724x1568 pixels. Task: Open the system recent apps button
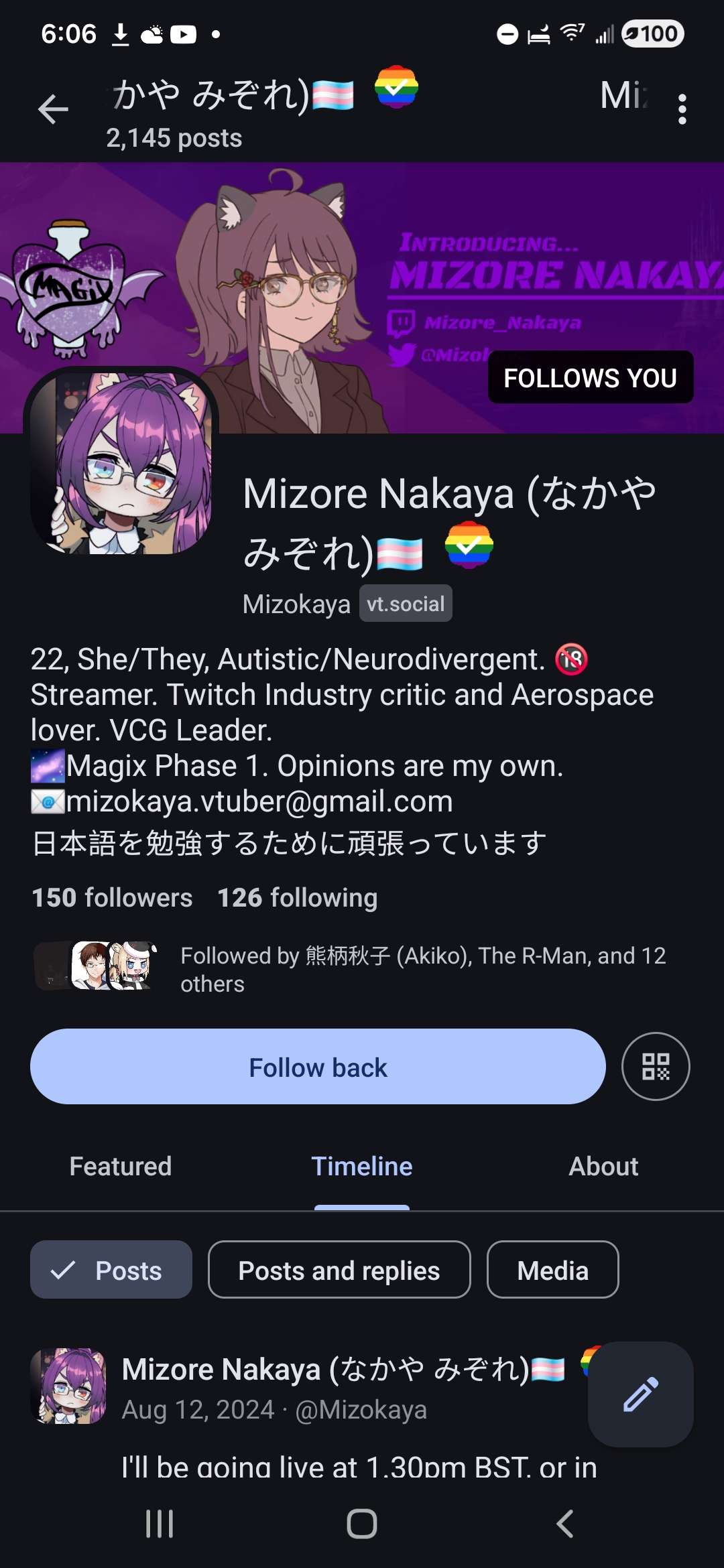160,1524
